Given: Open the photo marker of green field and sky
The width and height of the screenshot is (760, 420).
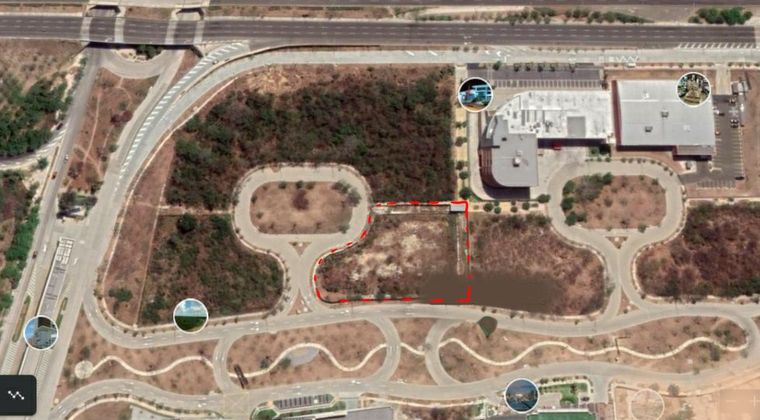Looking at the screenshot, I should 190,315.
